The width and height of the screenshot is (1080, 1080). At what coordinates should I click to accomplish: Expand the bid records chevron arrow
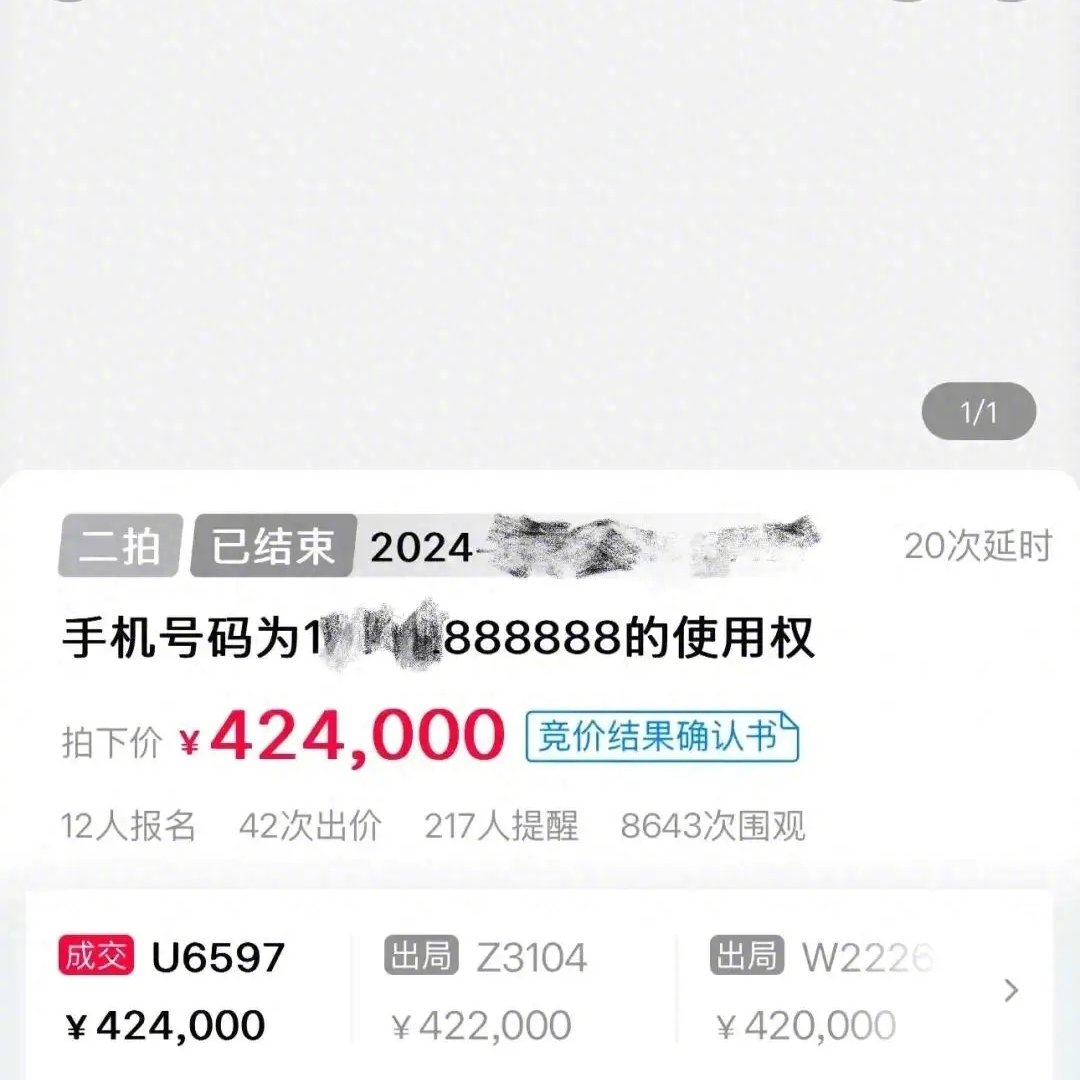coord(1011,990)
